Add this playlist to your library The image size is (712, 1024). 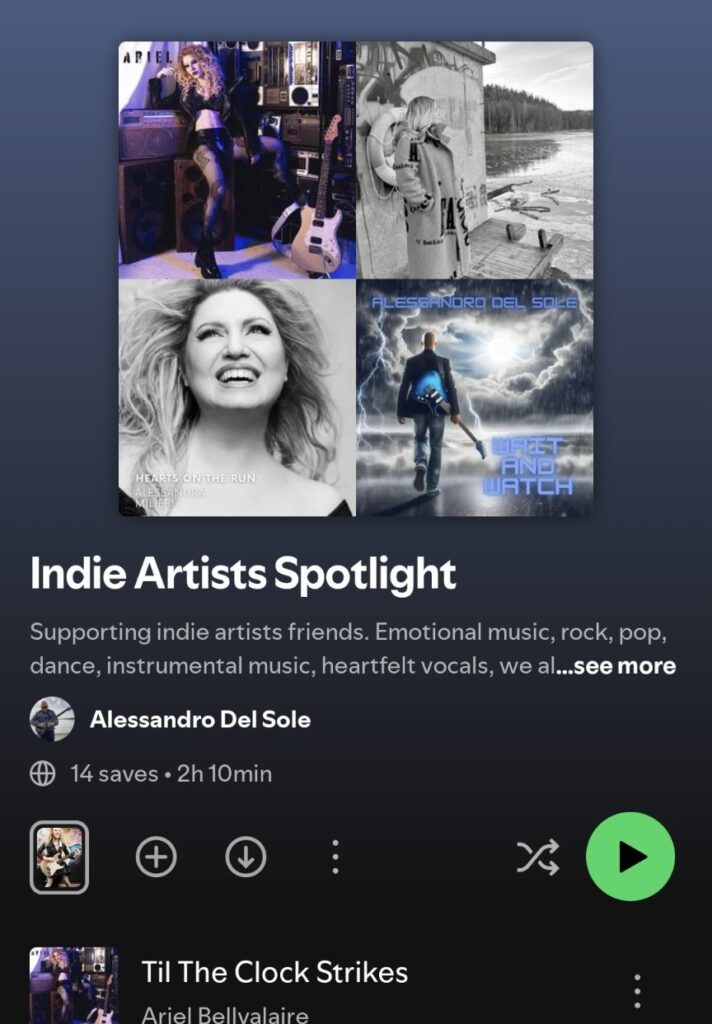pyautogui.click(x=156, y=857)
